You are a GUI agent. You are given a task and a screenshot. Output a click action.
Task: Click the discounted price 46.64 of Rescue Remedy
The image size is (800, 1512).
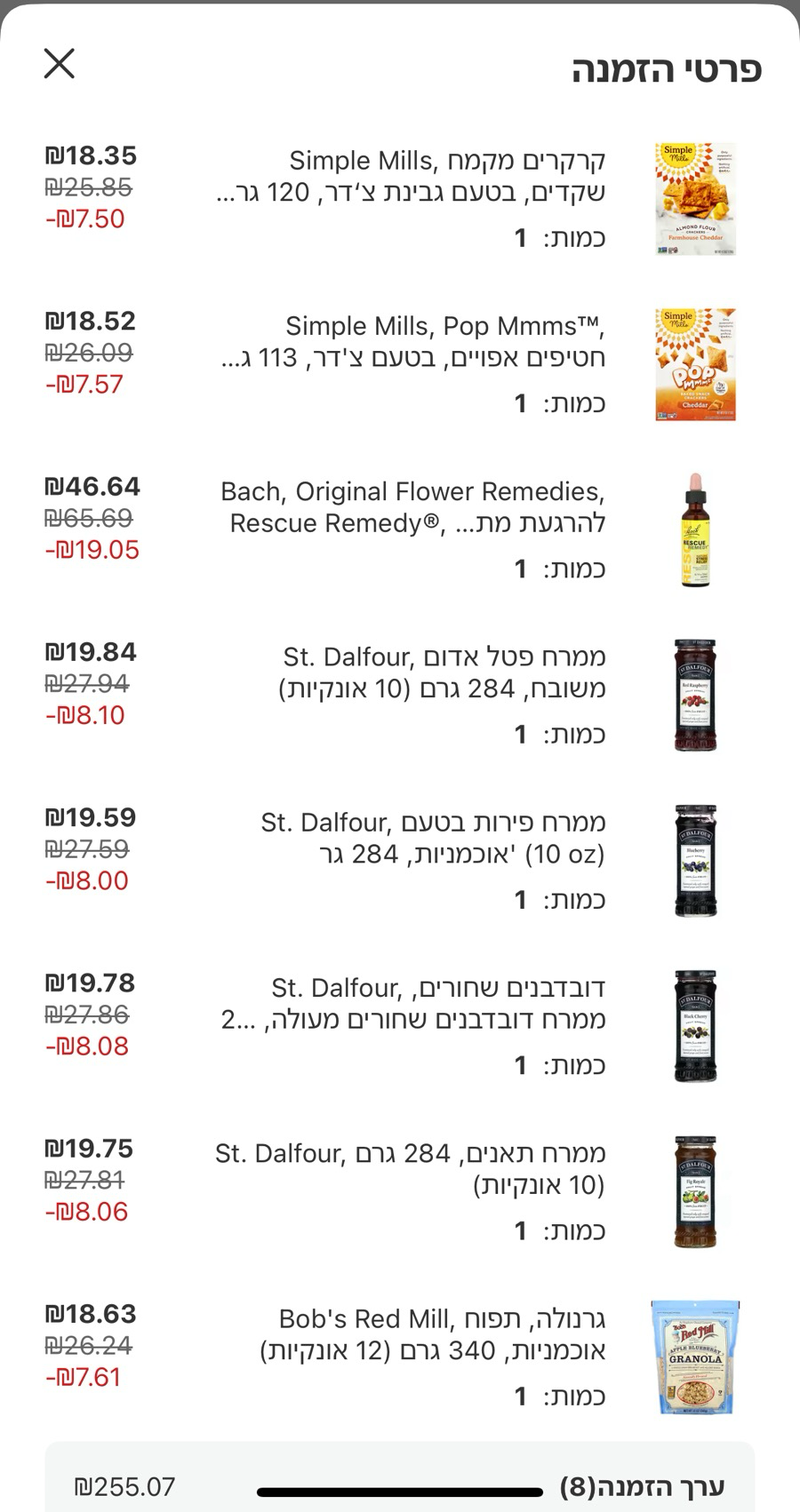click(93, 487)
